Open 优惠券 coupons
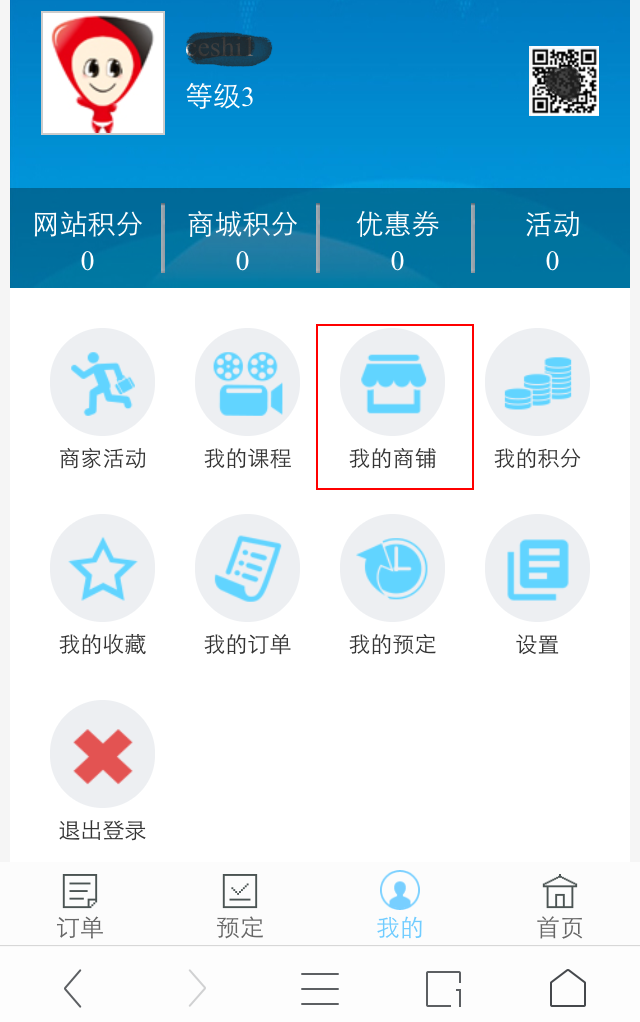 tap(397, 240)
